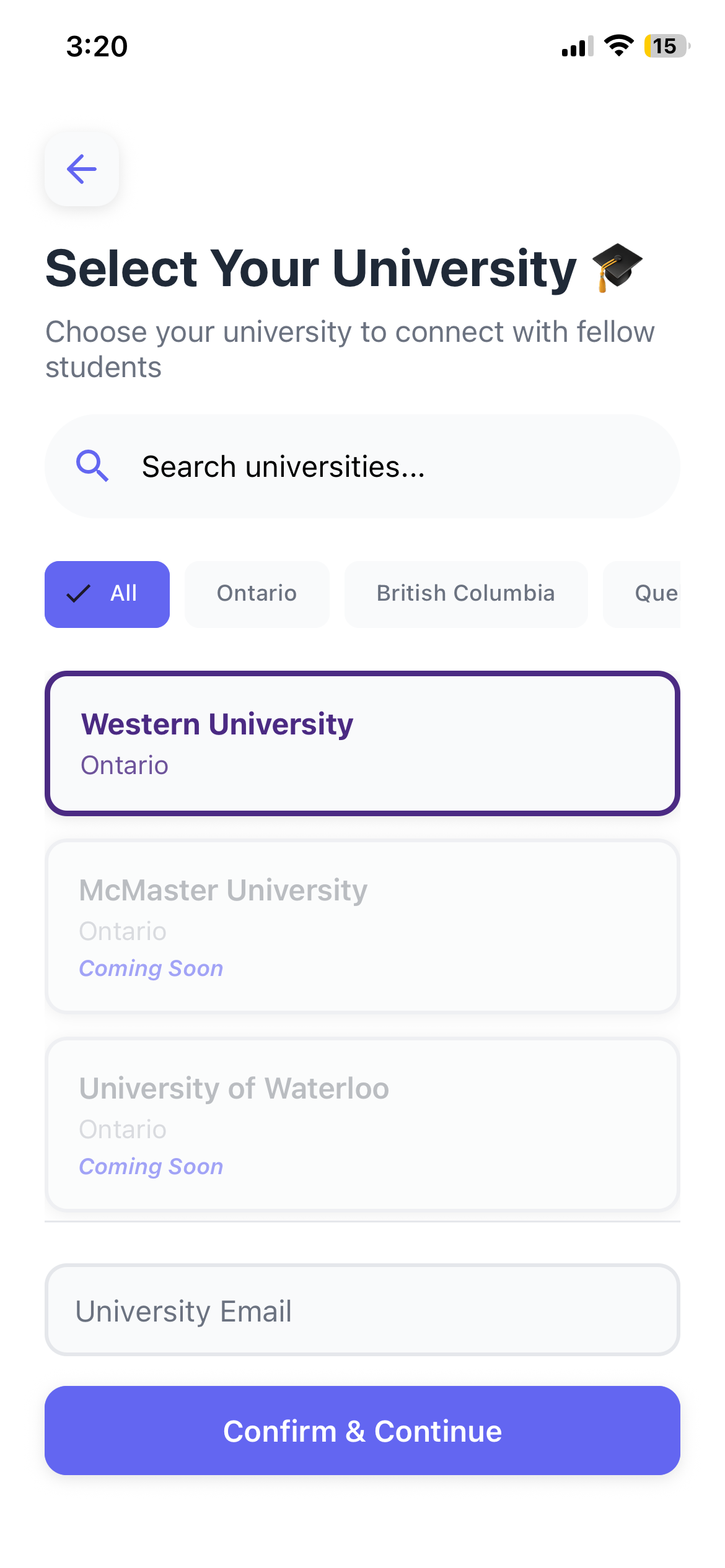The width and height of the screenshot is (725, 1568).
Task: Tap the Ontario subtitle under Western University
Action: click(124, 765)
